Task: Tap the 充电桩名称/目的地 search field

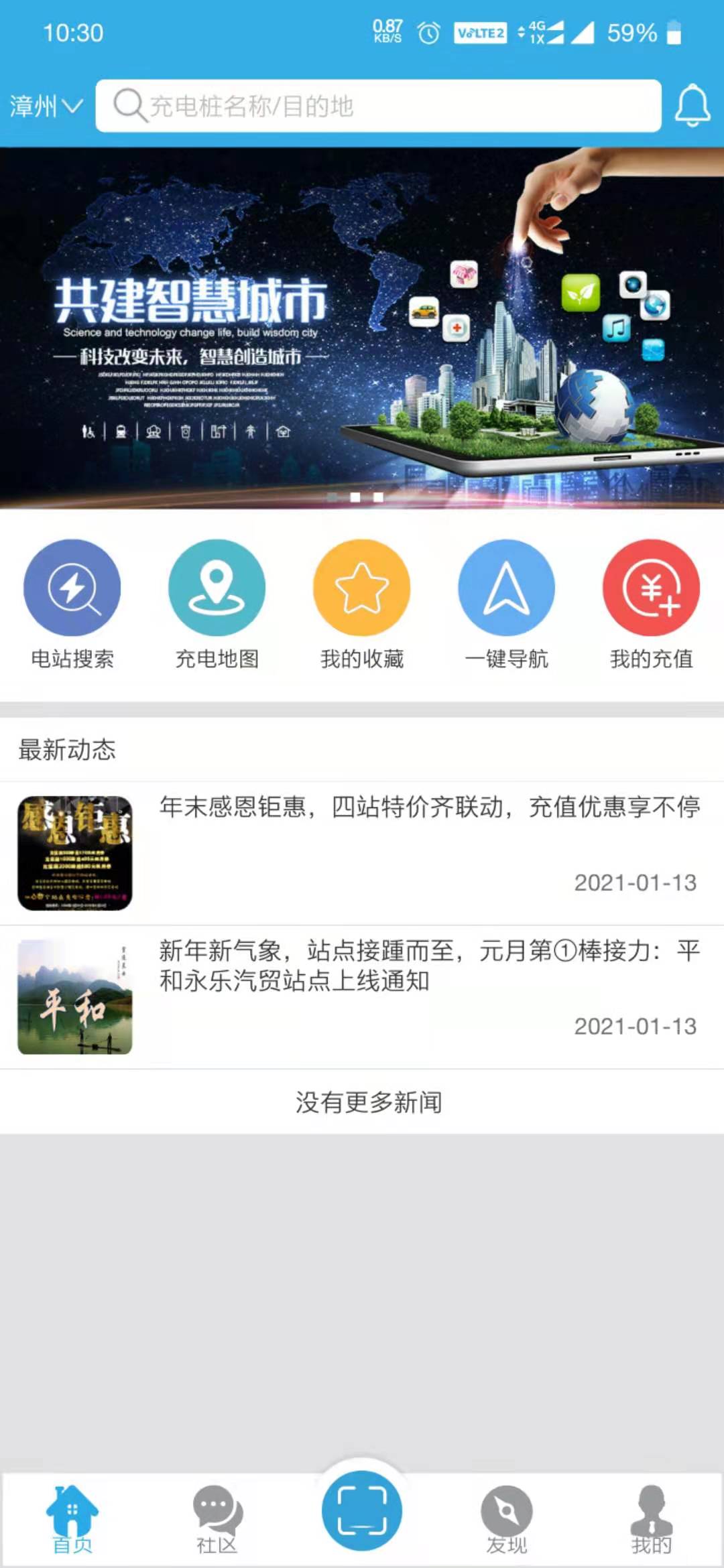Action: (x=378, y=106)
